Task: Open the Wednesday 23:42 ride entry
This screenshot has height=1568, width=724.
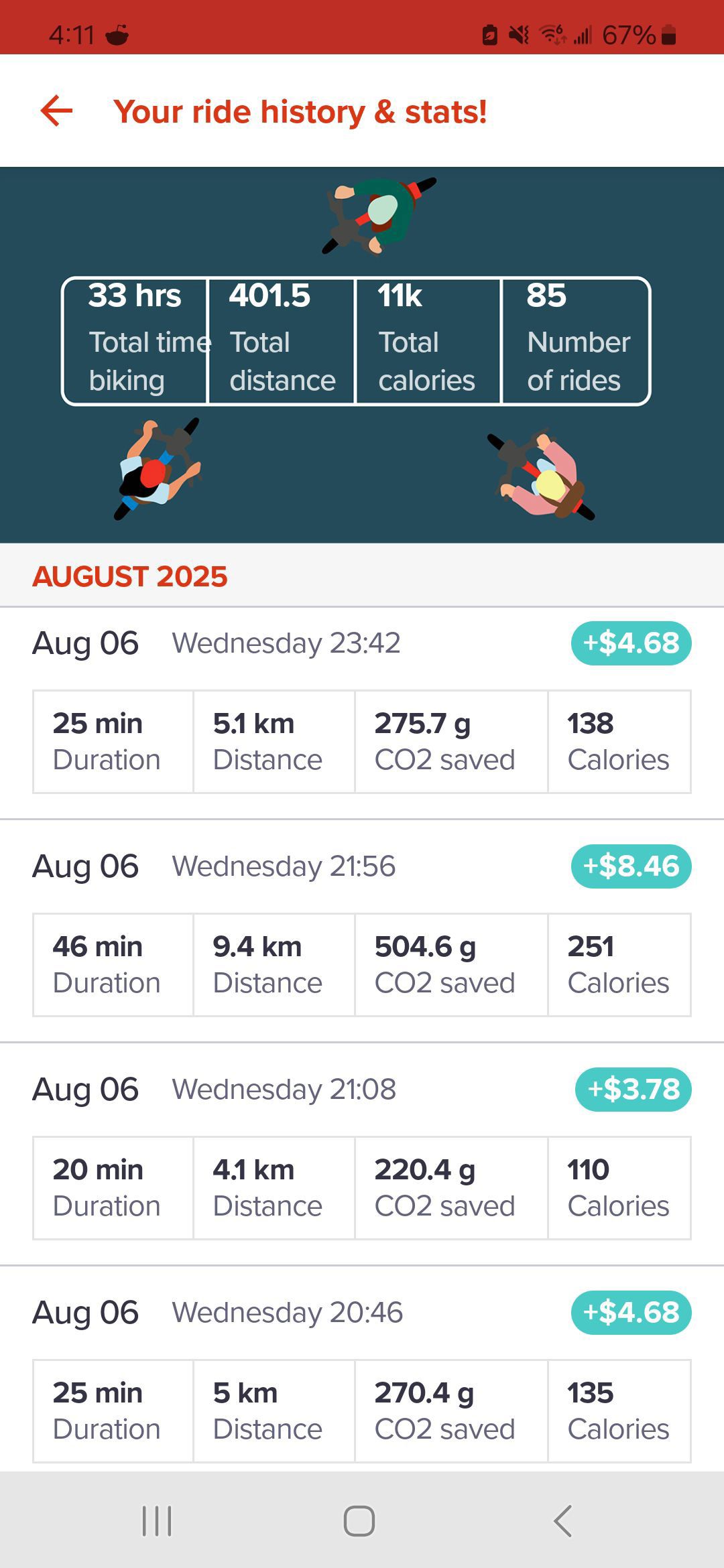Action: click(x=362, y=713)
